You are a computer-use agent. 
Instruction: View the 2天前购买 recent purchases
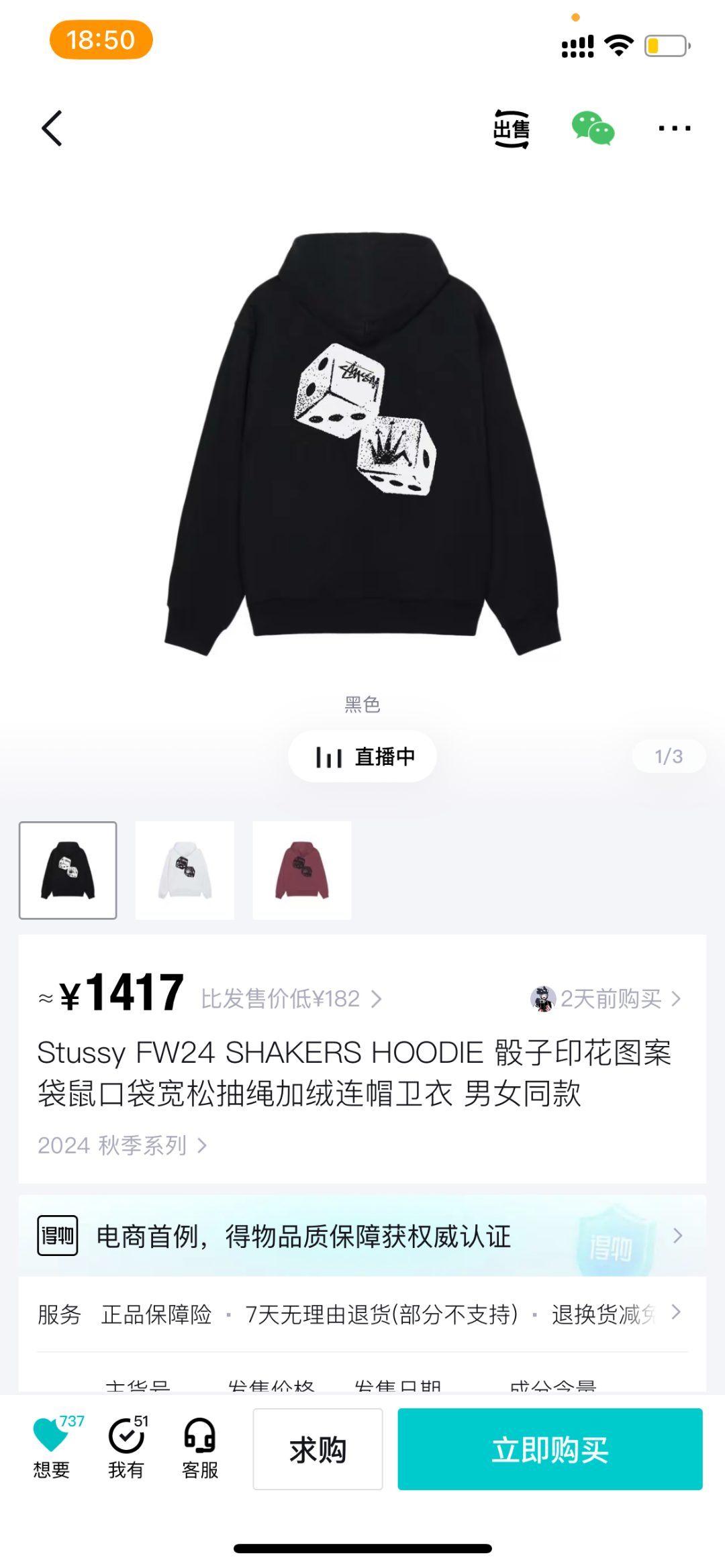606,998
